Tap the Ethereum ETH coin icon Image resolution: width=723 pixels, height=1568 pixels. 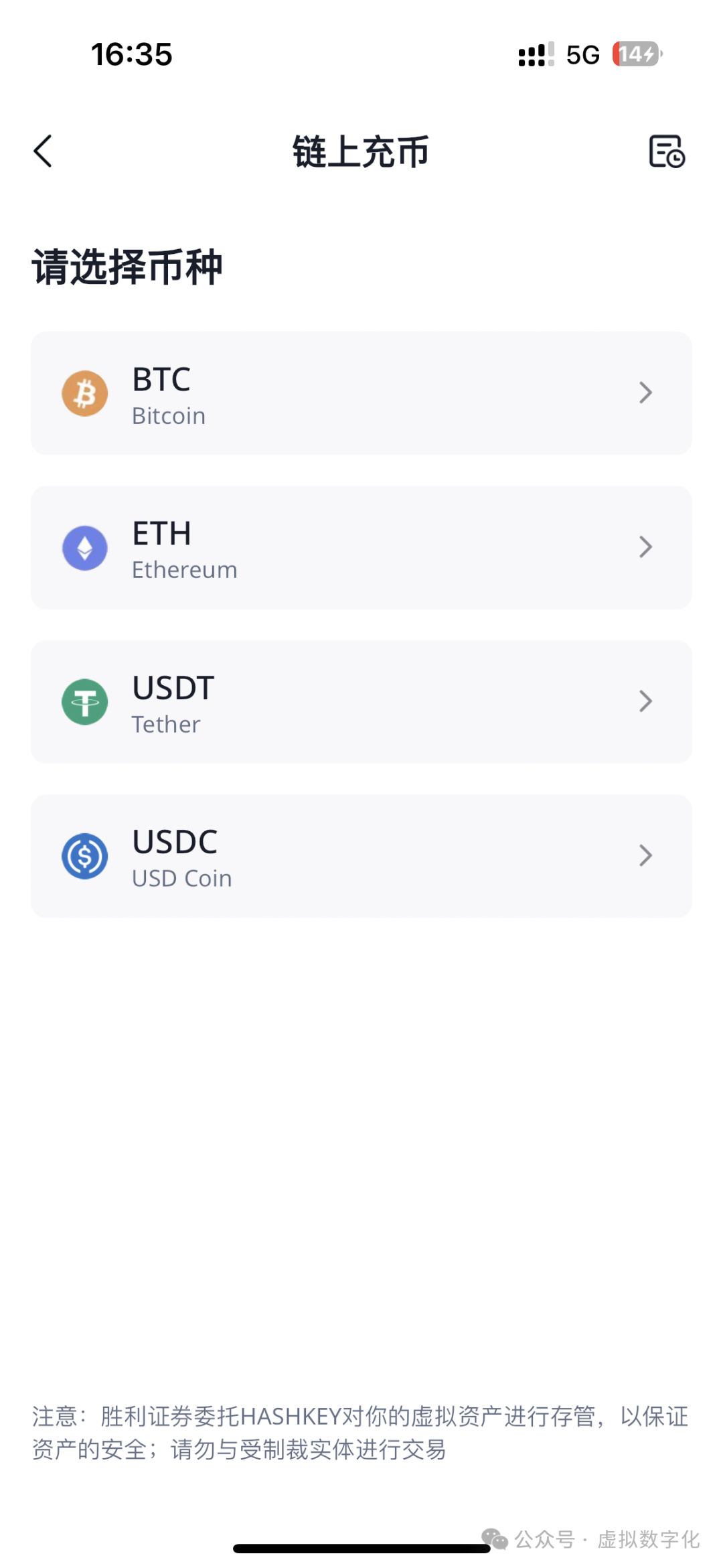pyautogui.click(x=84, y=547)
